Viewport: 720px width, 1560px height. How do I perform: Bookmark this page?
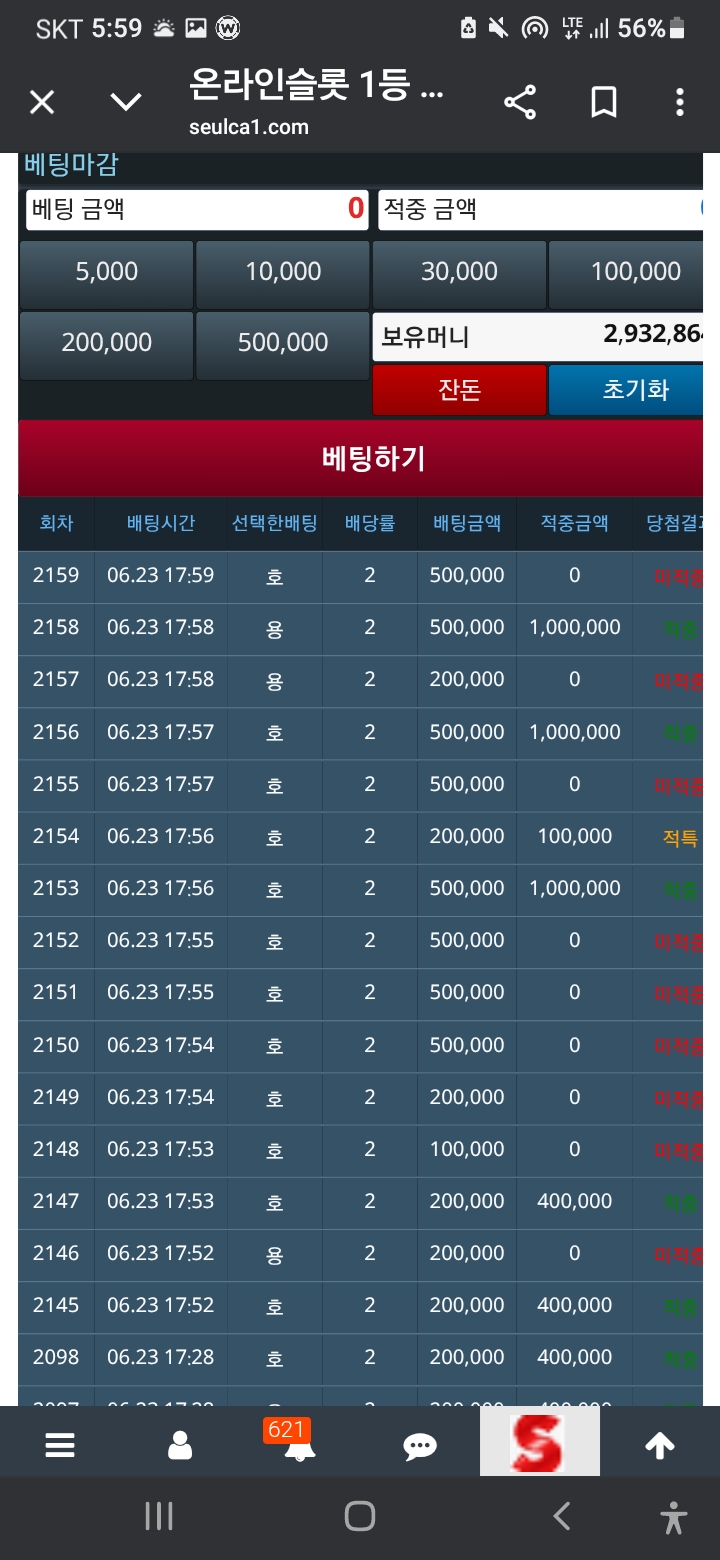coord(604,102)
